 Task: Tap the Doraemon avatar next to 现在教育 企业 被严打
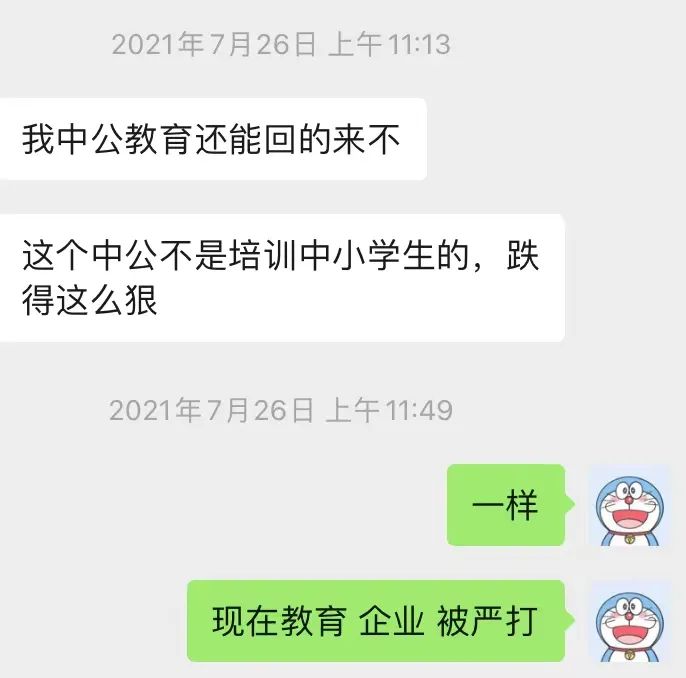[630, 622]
